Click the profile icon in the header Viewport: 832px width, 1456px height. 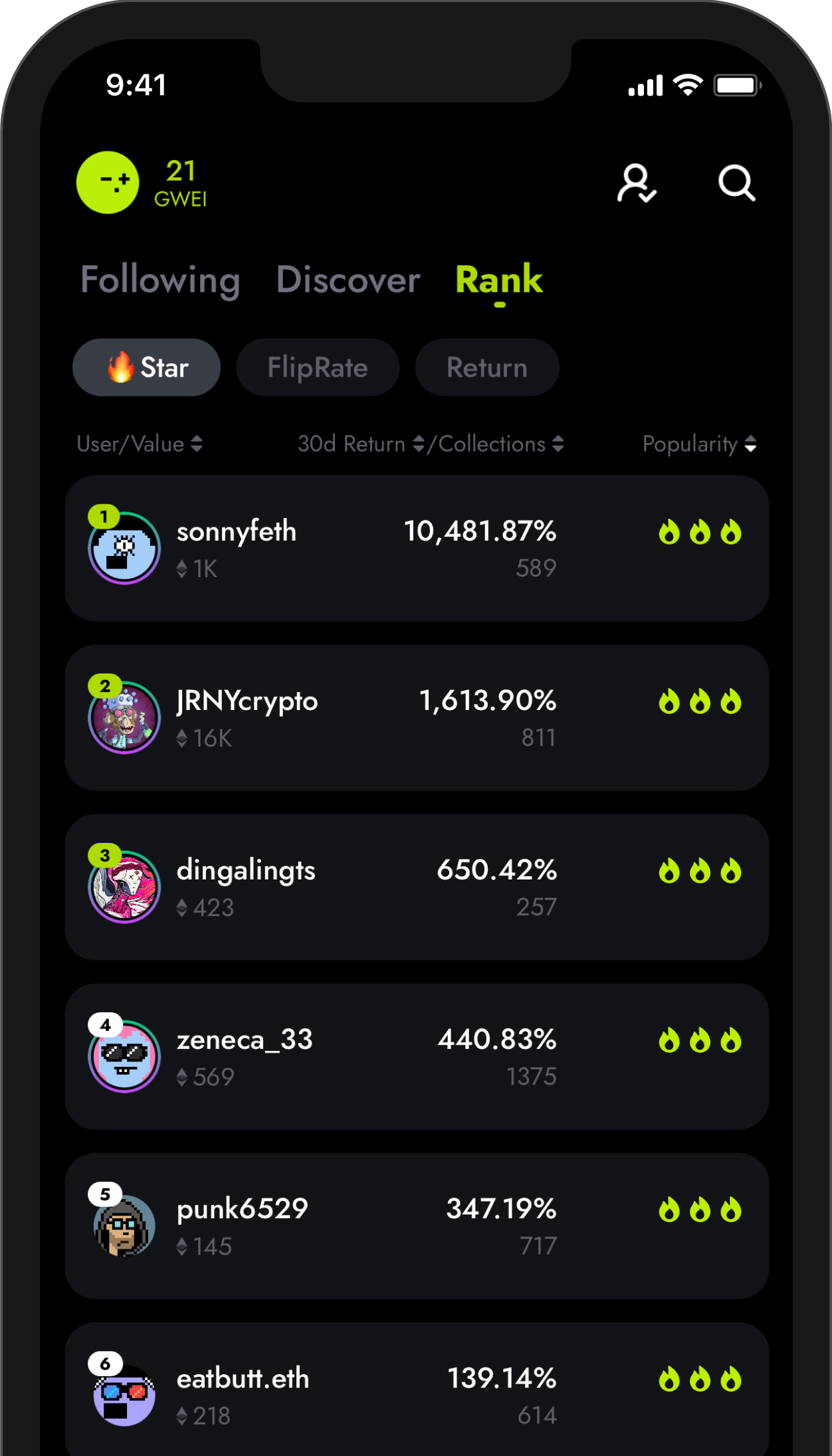click(637, 184)
